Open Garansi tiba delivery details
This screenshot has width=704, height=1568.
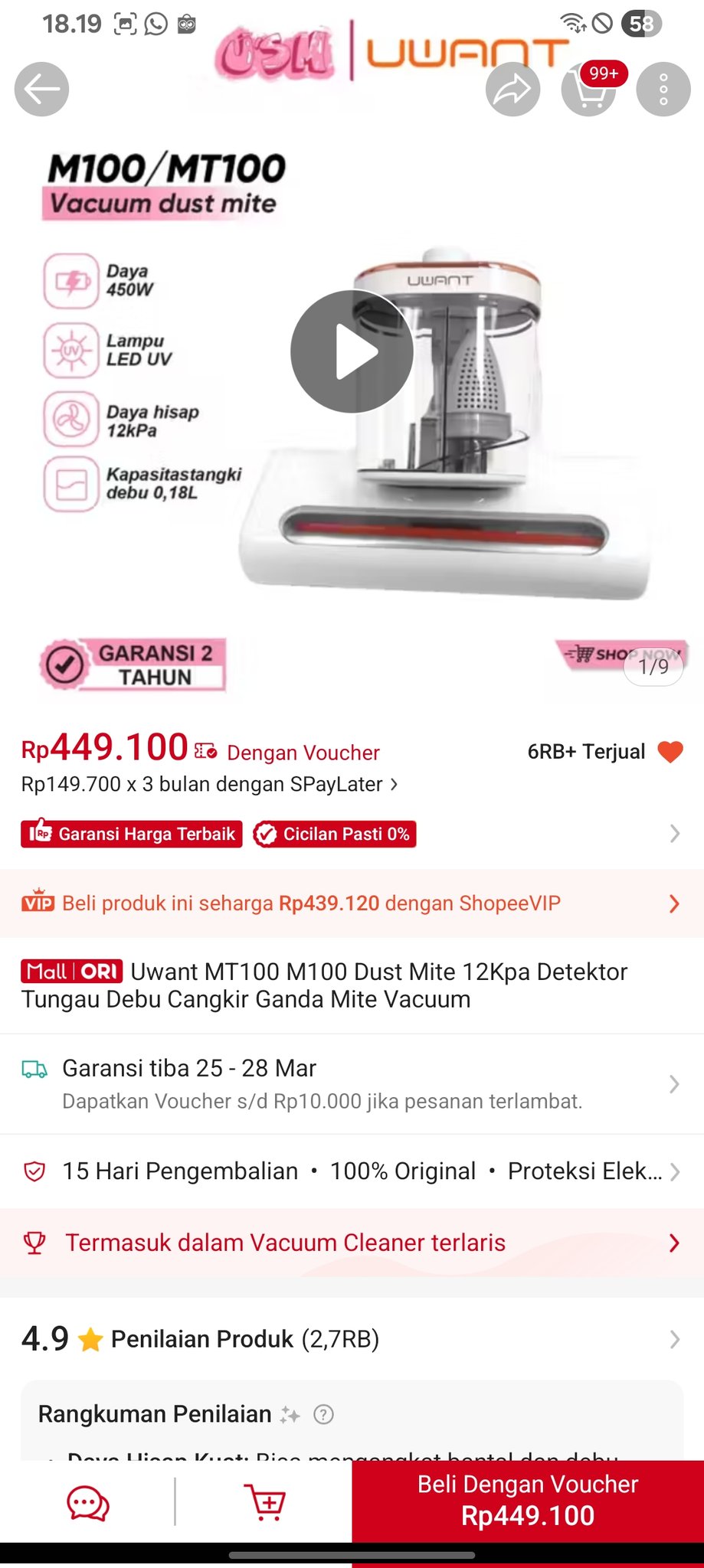coord(352,1083)
